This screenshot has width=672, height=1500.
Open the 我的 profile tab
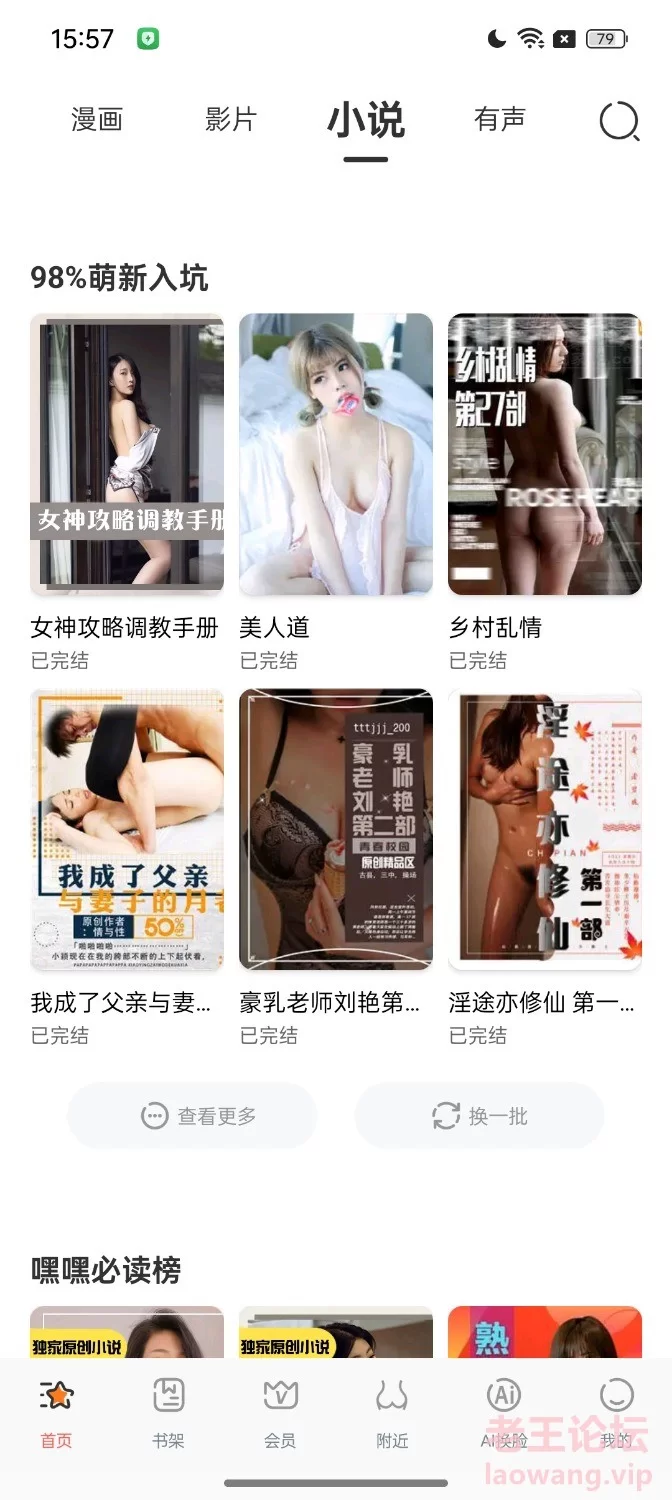click(x=616, y=1410)
